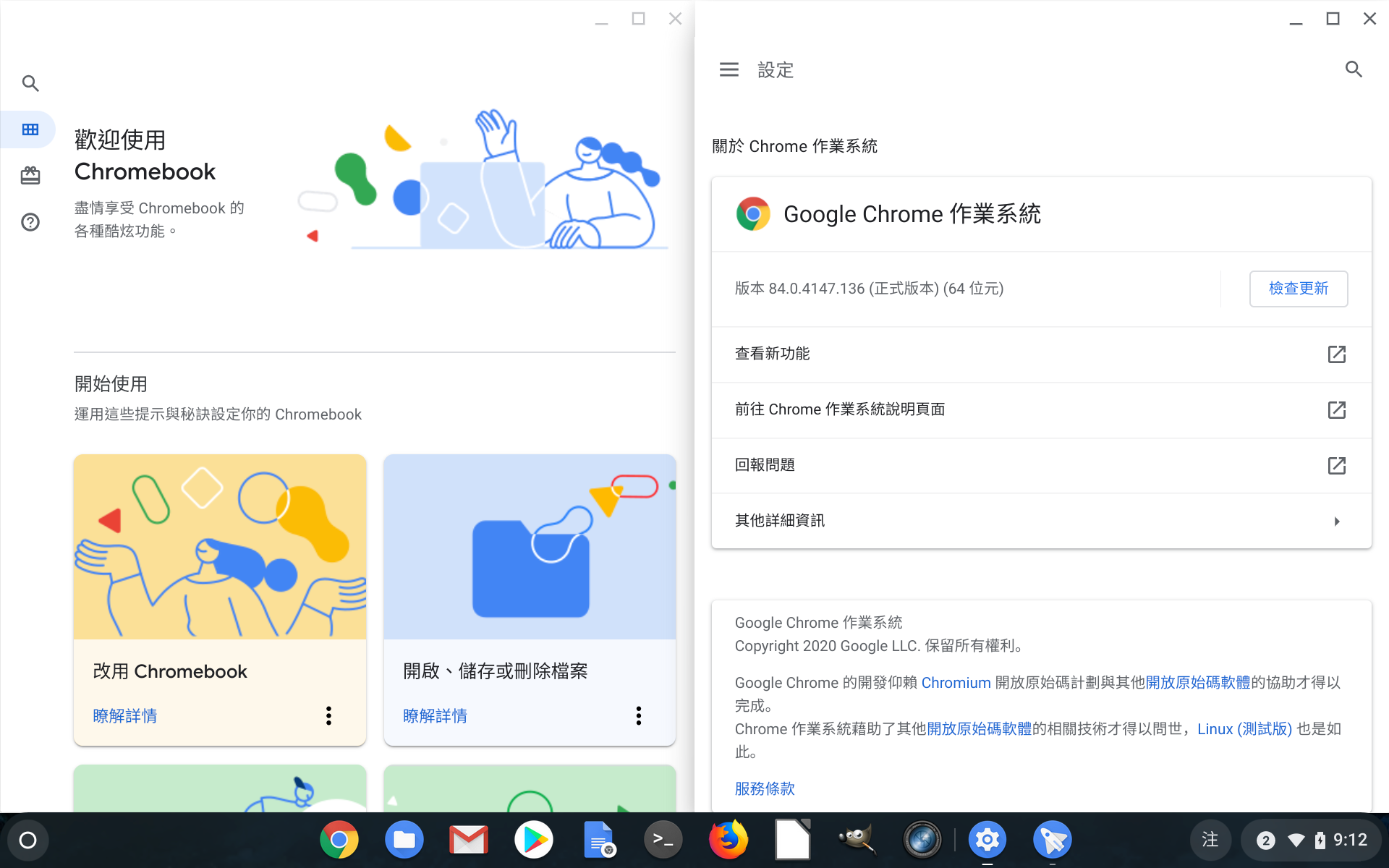Open search in the welcome app sidebar
Image resolution: width=1389 pixels, height=868 pixels.
coord(30,83)
